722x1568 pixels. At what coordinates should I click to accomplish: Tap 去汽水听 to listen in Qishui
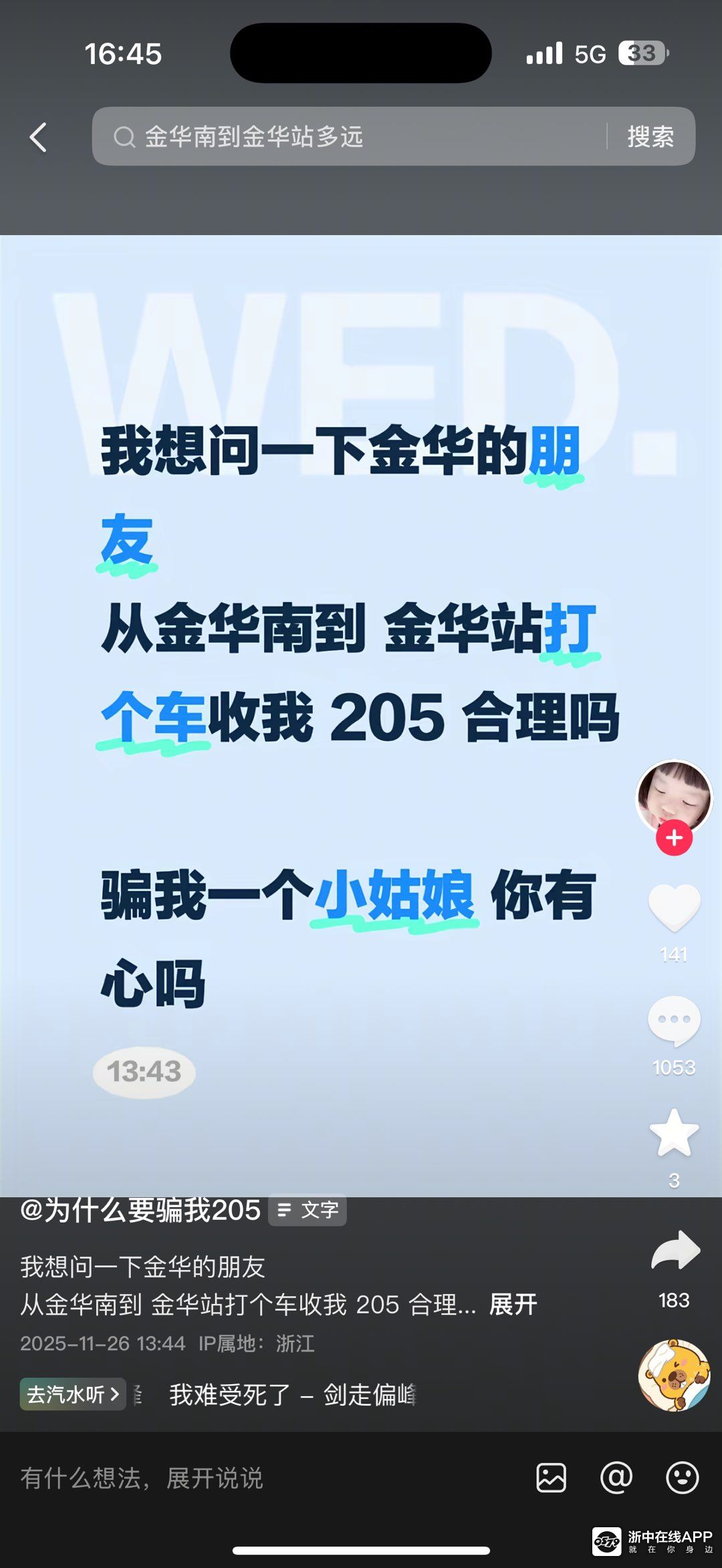[72, 1394]
